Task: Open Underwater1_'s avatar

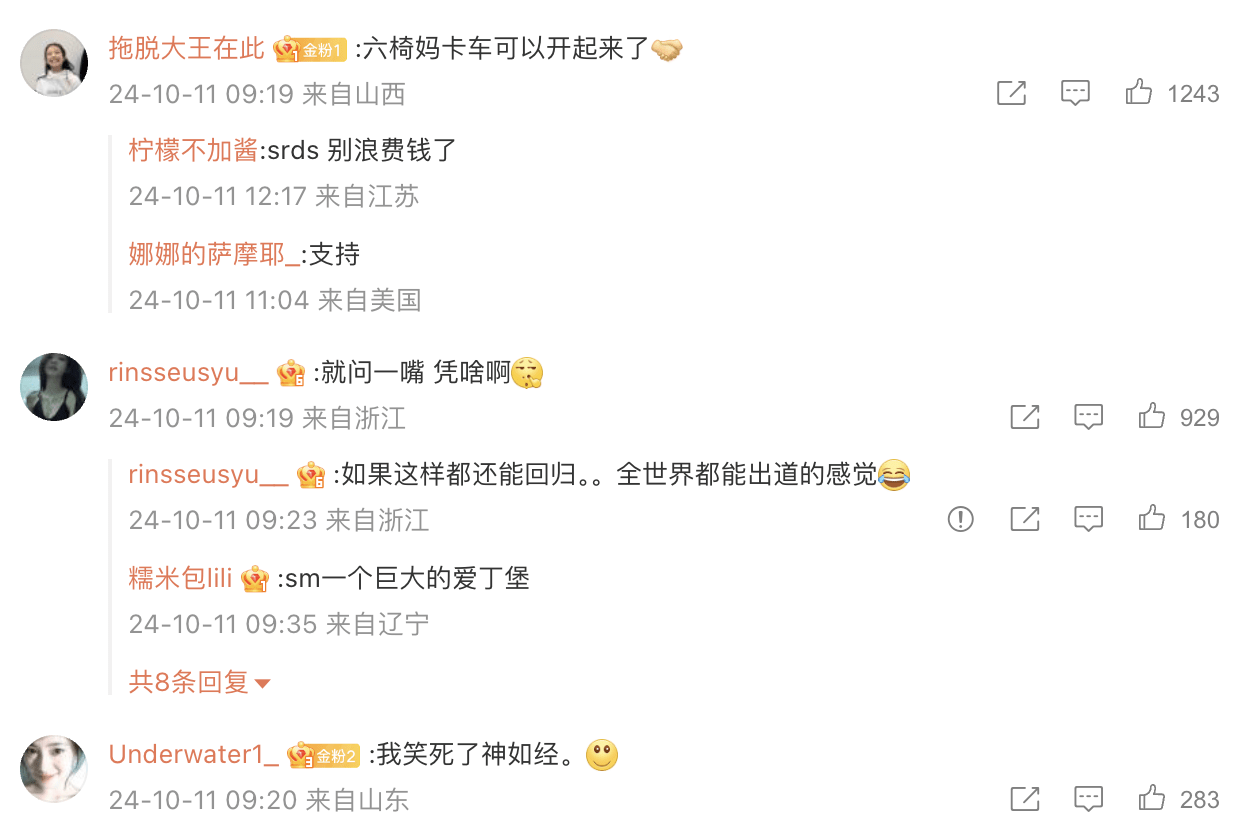Action: (54, 769)
